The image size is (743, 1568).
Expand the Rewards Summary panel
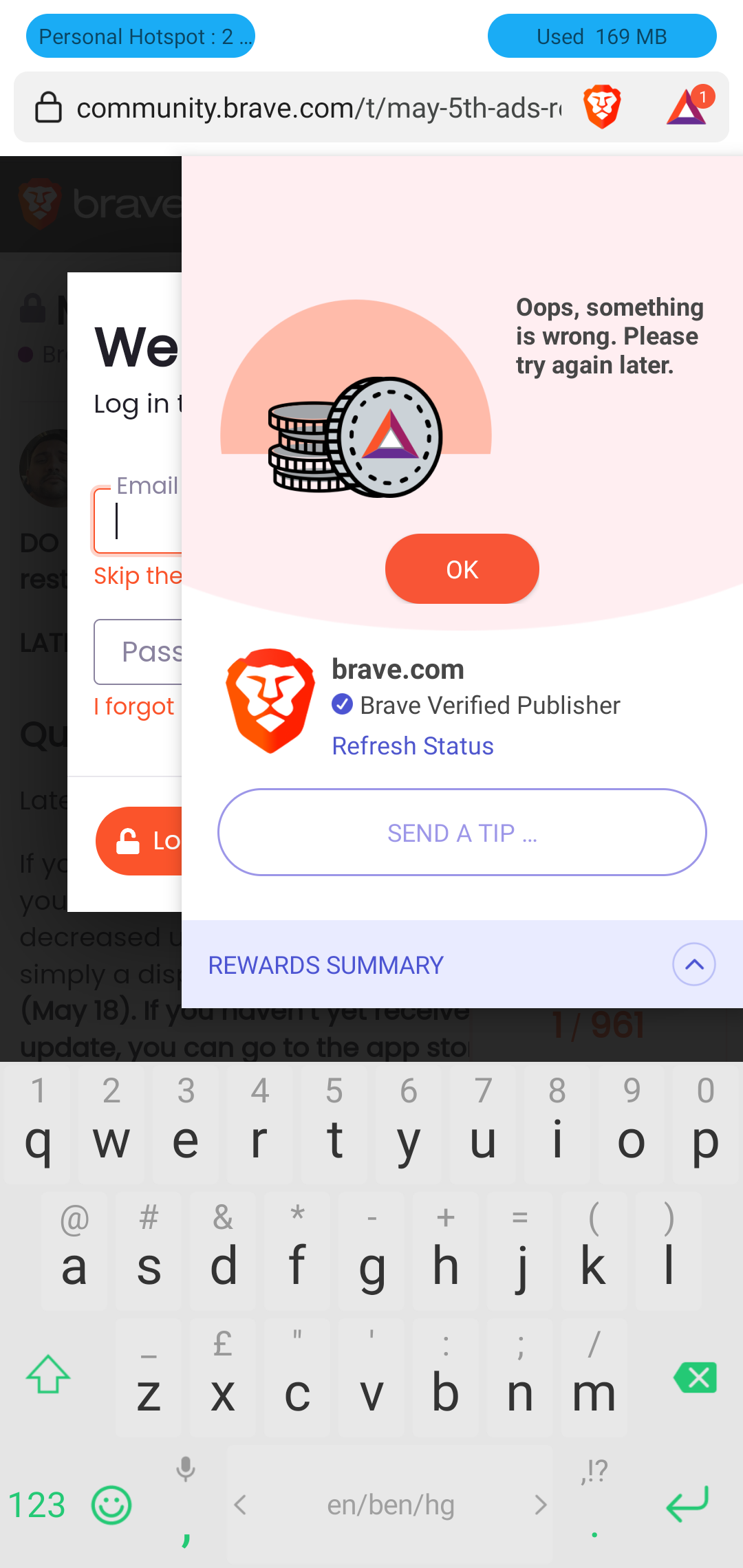(693, 964)
